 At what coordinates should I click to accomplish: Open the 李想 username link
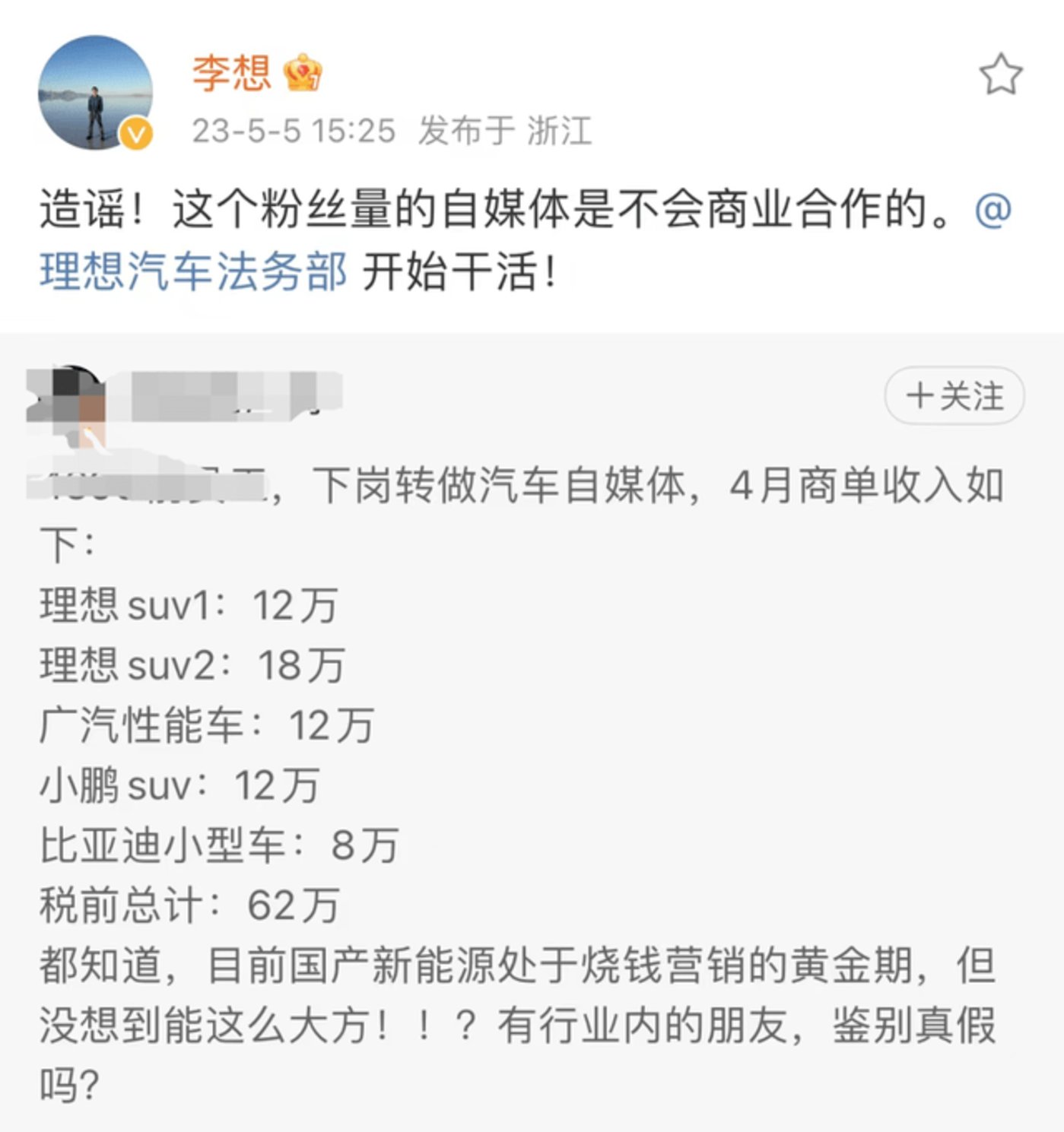point(232,74)
